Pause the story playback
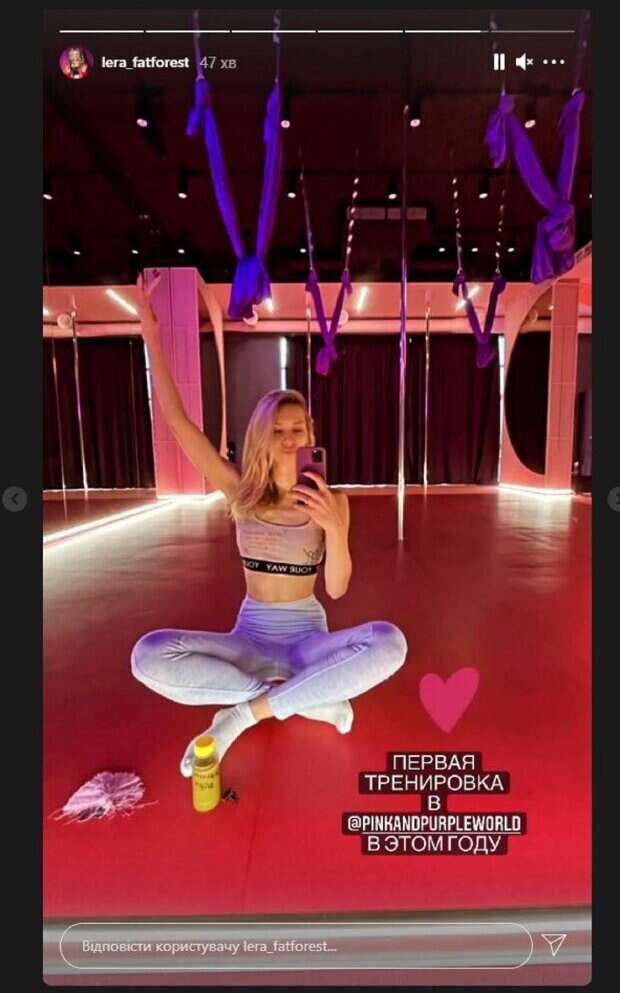The width and height of the screenshot is (620, 993). (x=498, y=62)
